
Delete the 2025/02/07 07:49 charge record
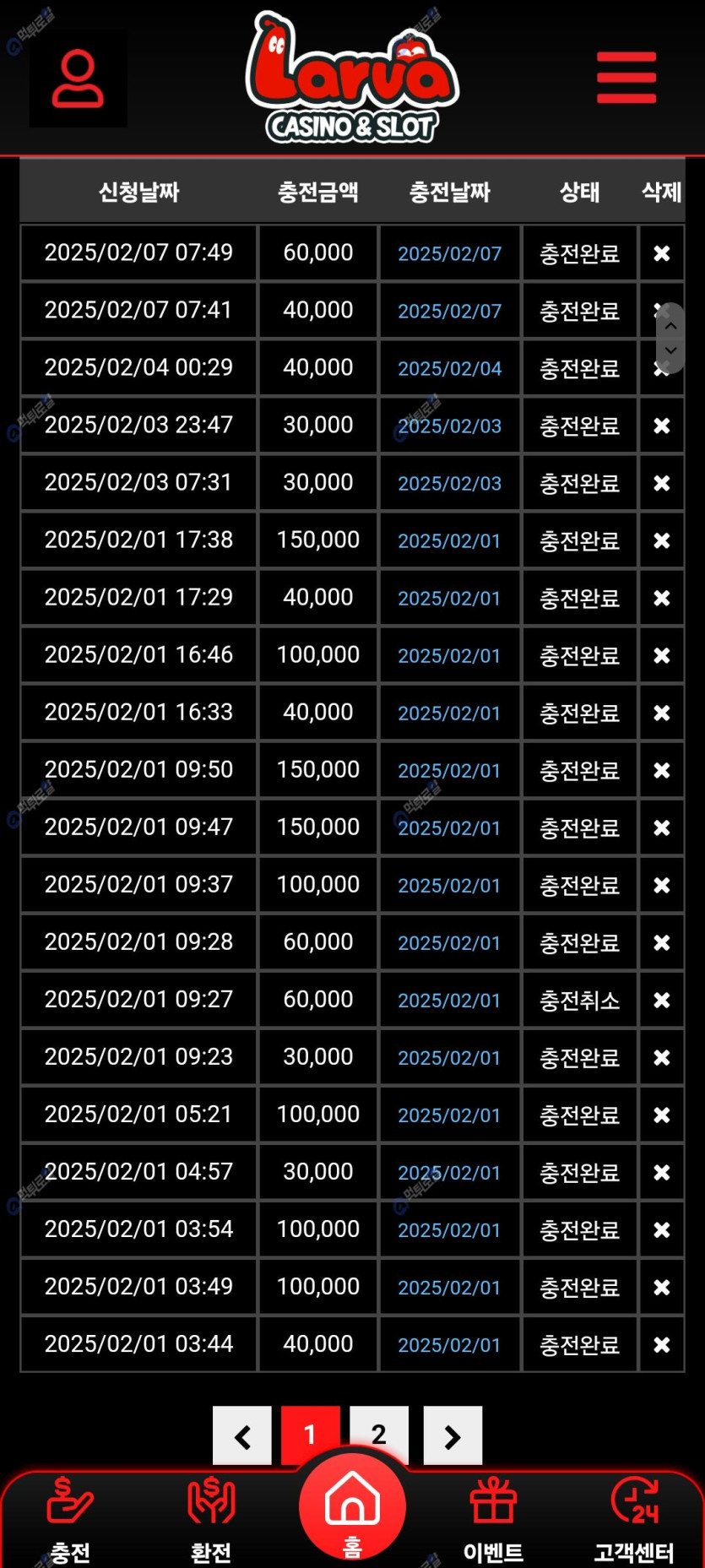662,253
